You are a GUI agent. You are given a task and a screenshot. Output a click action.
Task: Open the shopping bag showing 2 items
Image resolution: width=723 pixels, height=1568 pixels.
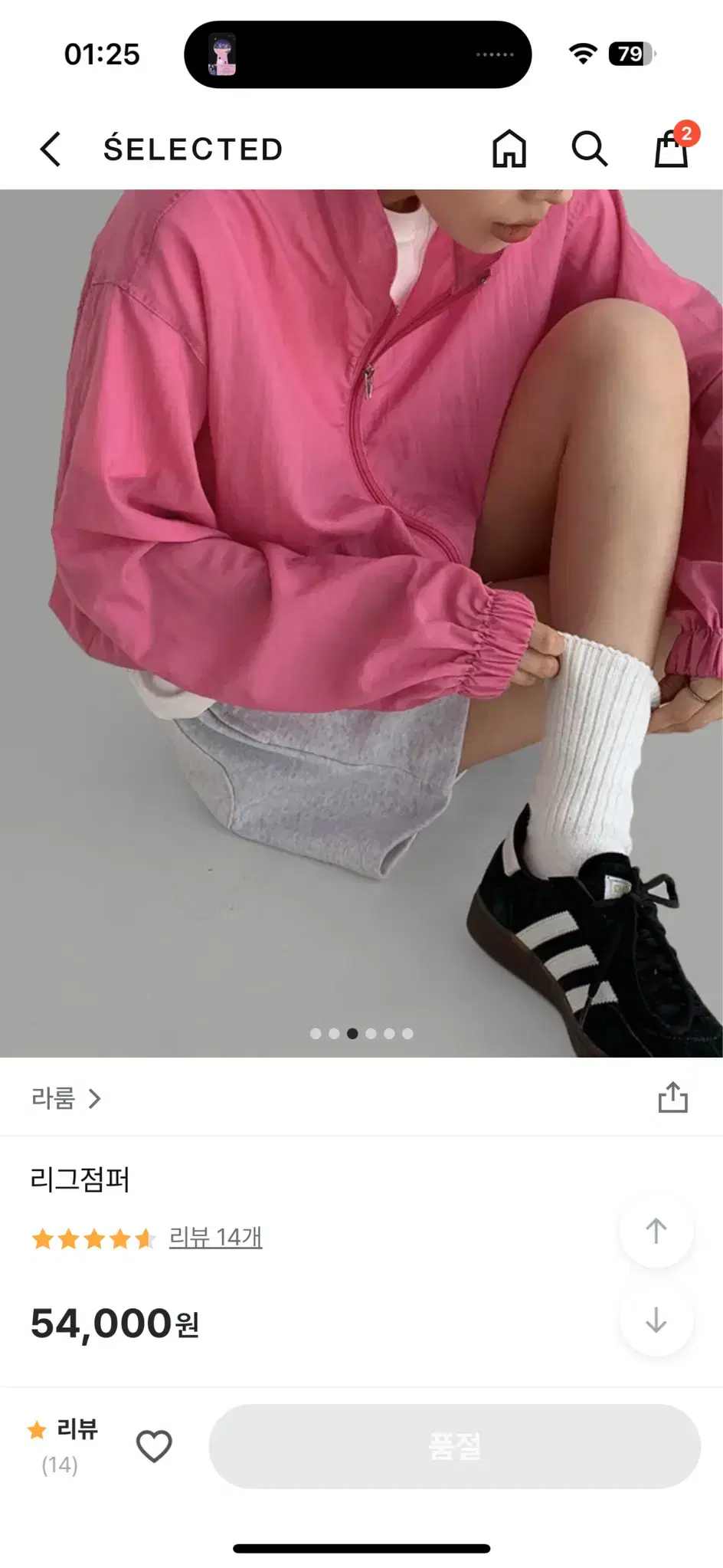[x=669, y=149]
